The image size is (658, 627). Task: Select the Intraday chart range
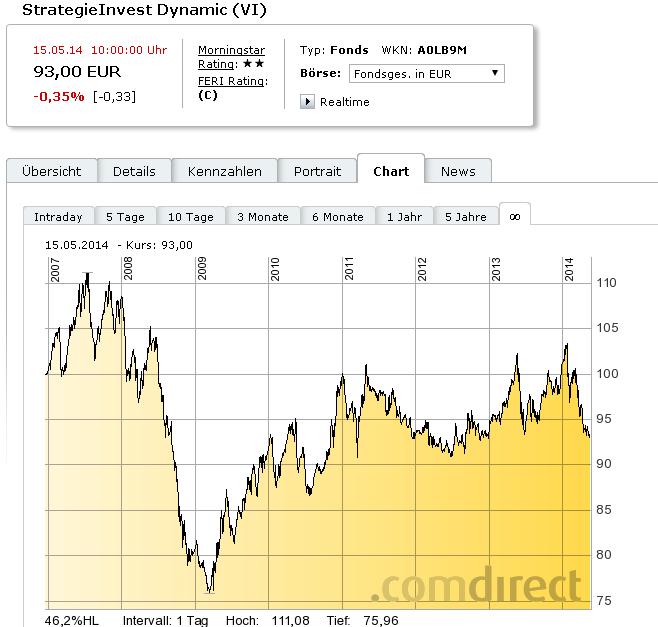tap(58, 216)
